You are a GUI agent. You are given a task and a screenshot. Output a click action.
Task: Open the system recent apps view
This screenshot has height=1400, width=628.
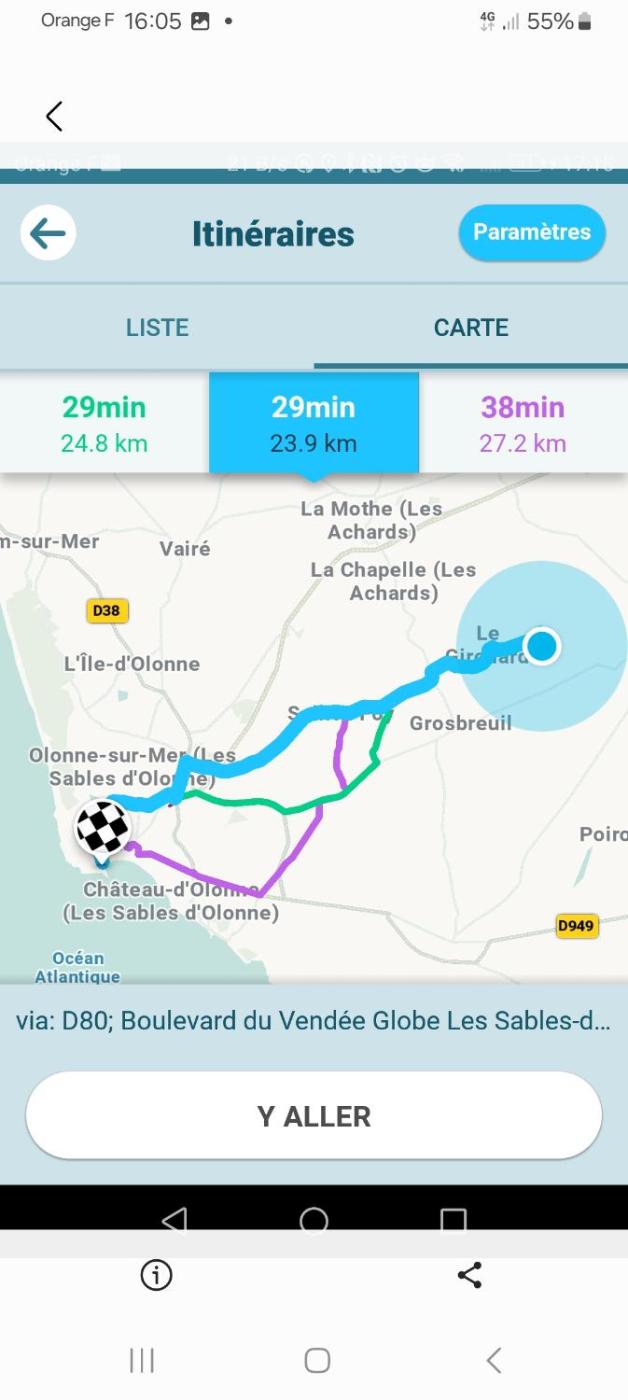coord(142,1360)
